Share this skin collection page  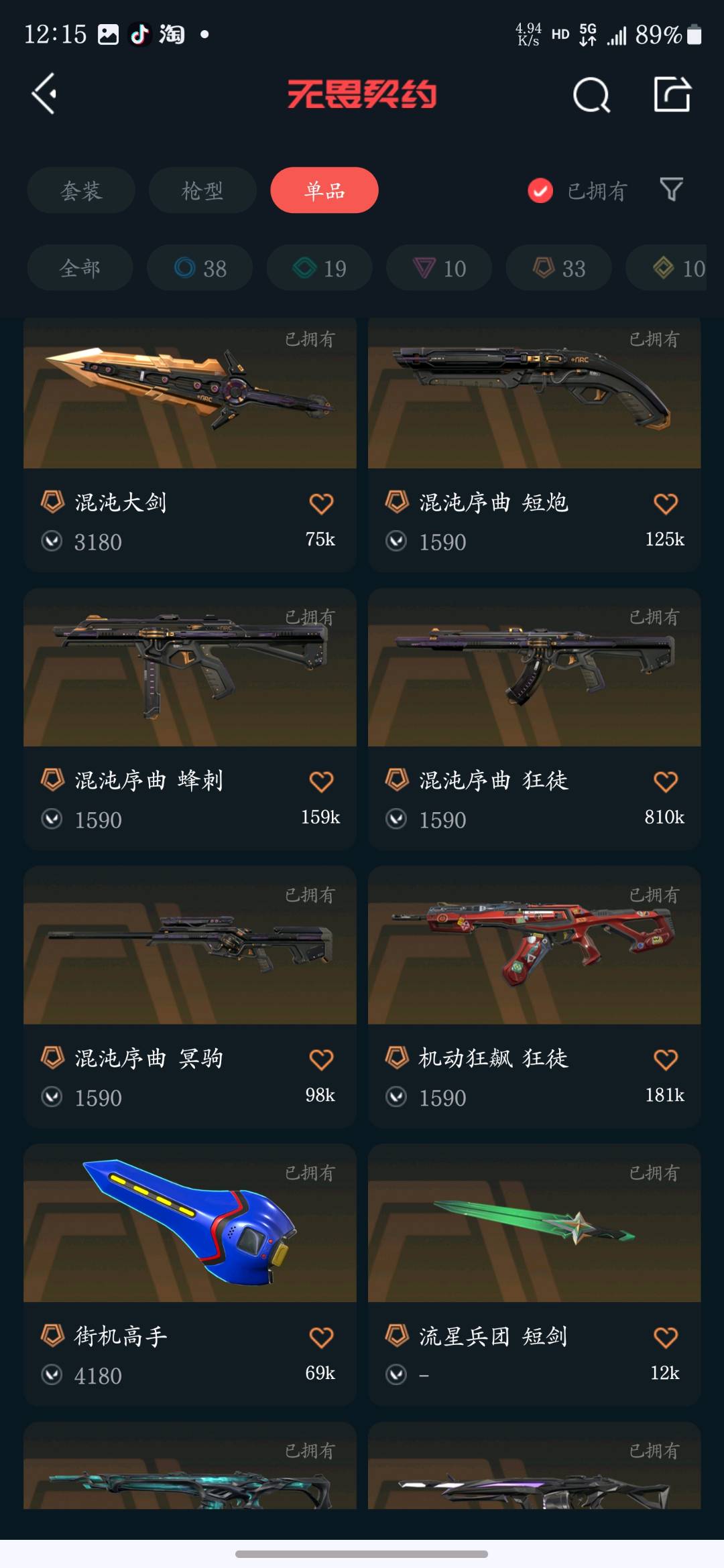click(672, 94)
